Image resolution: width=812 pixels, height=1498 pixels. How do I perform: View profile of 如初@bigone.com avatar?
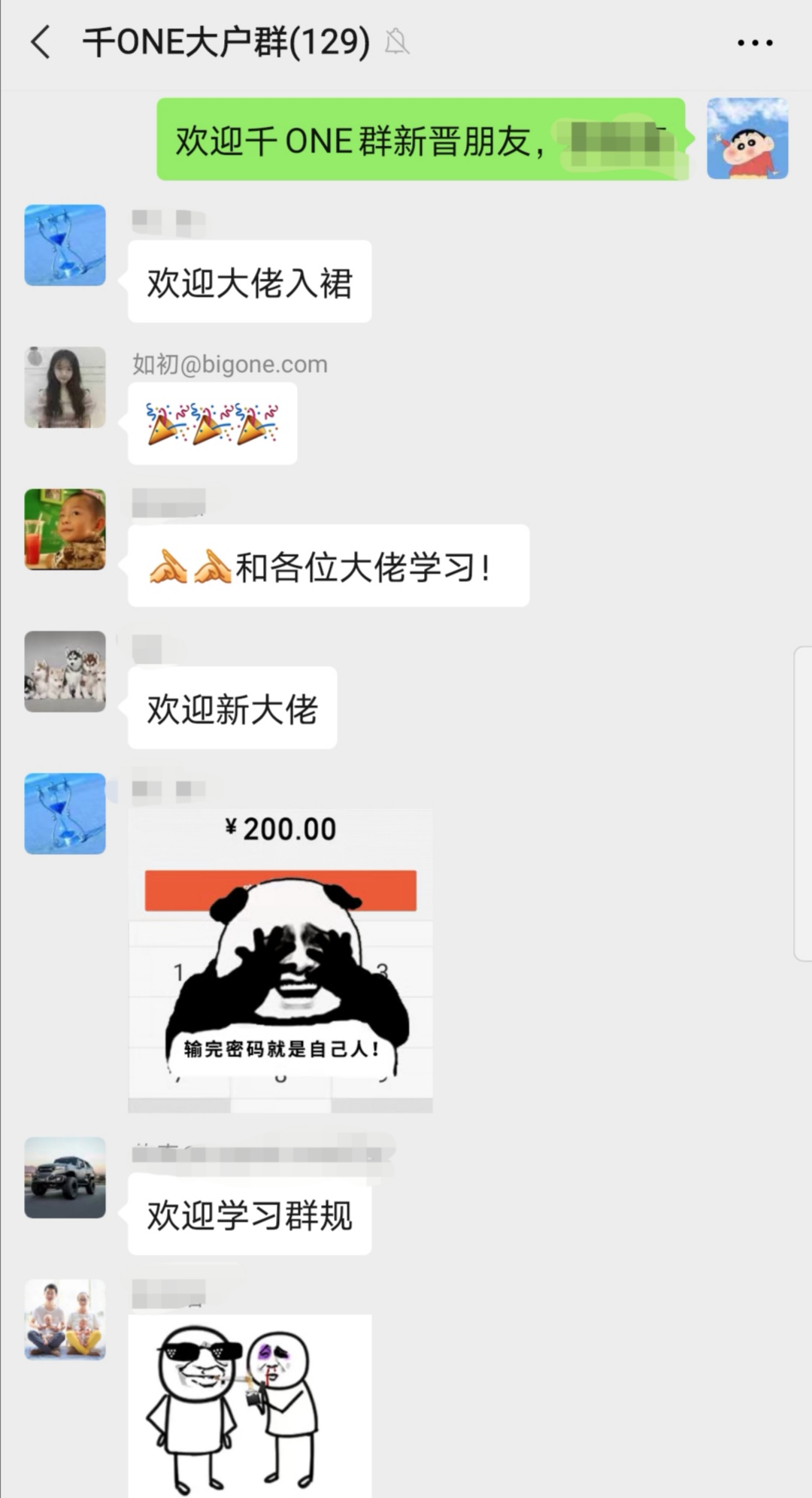tap(65, 387)
